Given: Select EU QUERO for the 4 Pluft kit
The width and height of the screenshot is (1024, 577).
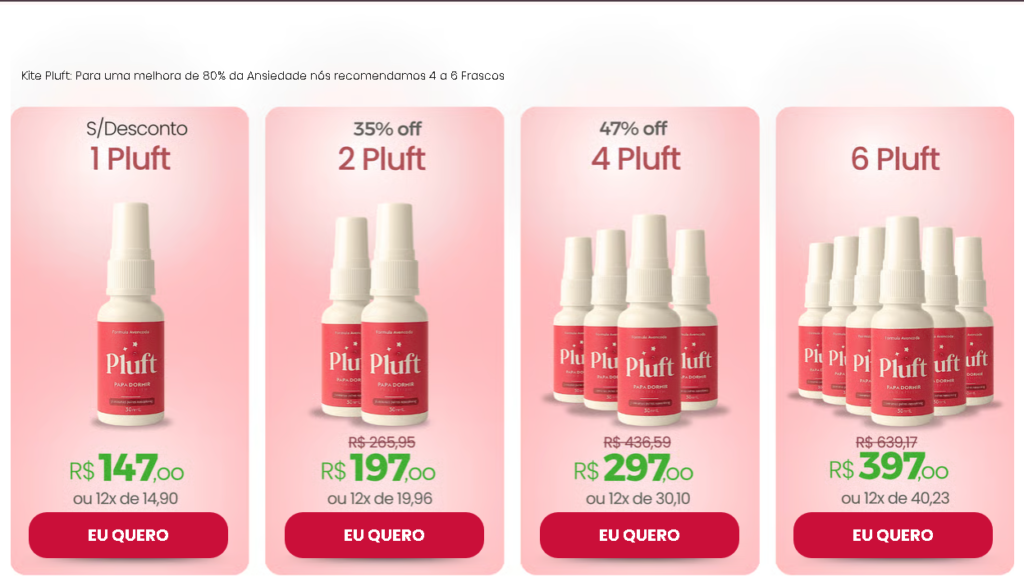Looking at the screenshot, I should click(x=639, y=535).
